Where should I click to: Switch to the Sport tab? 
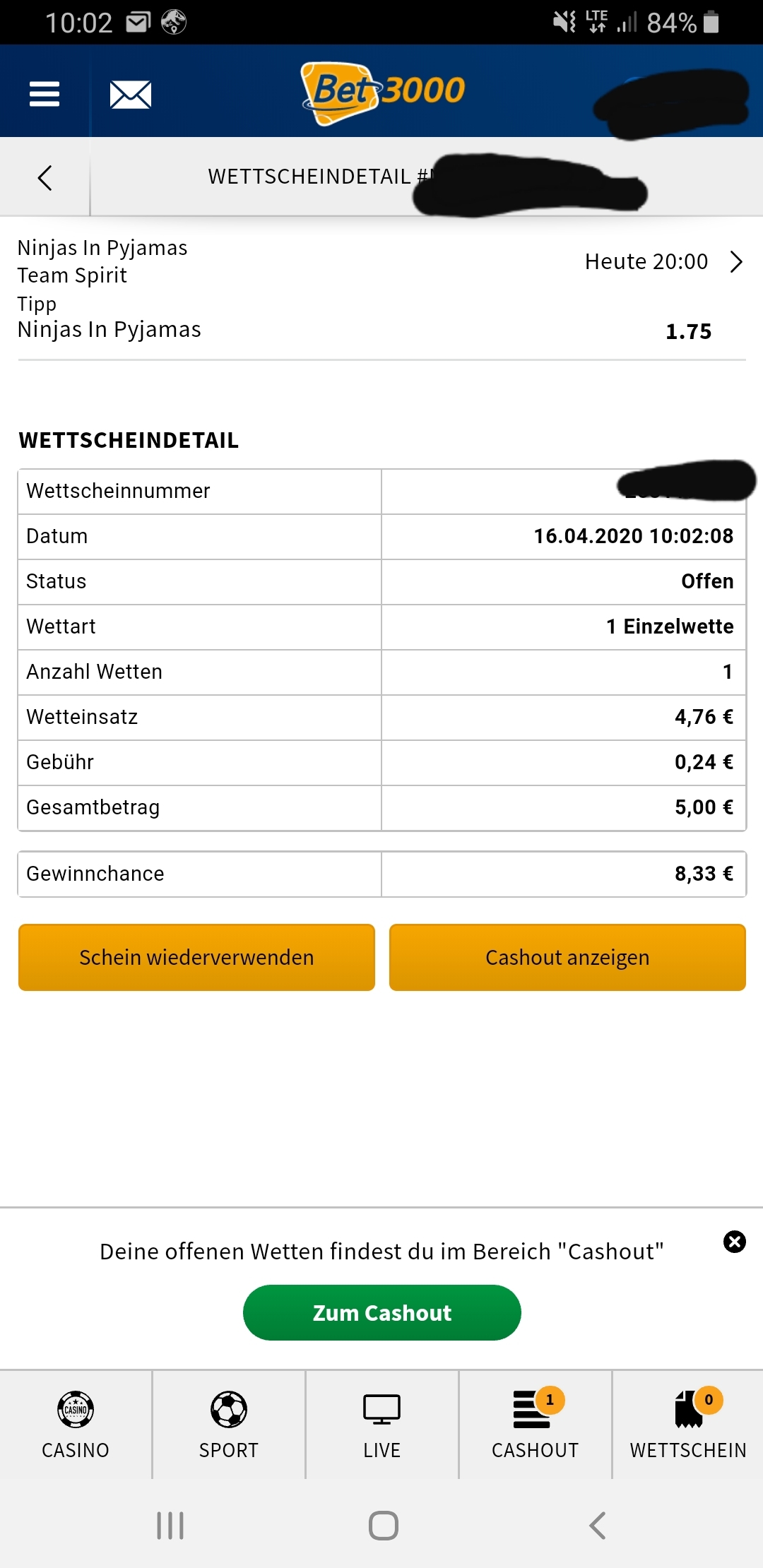pos(229,1425)
